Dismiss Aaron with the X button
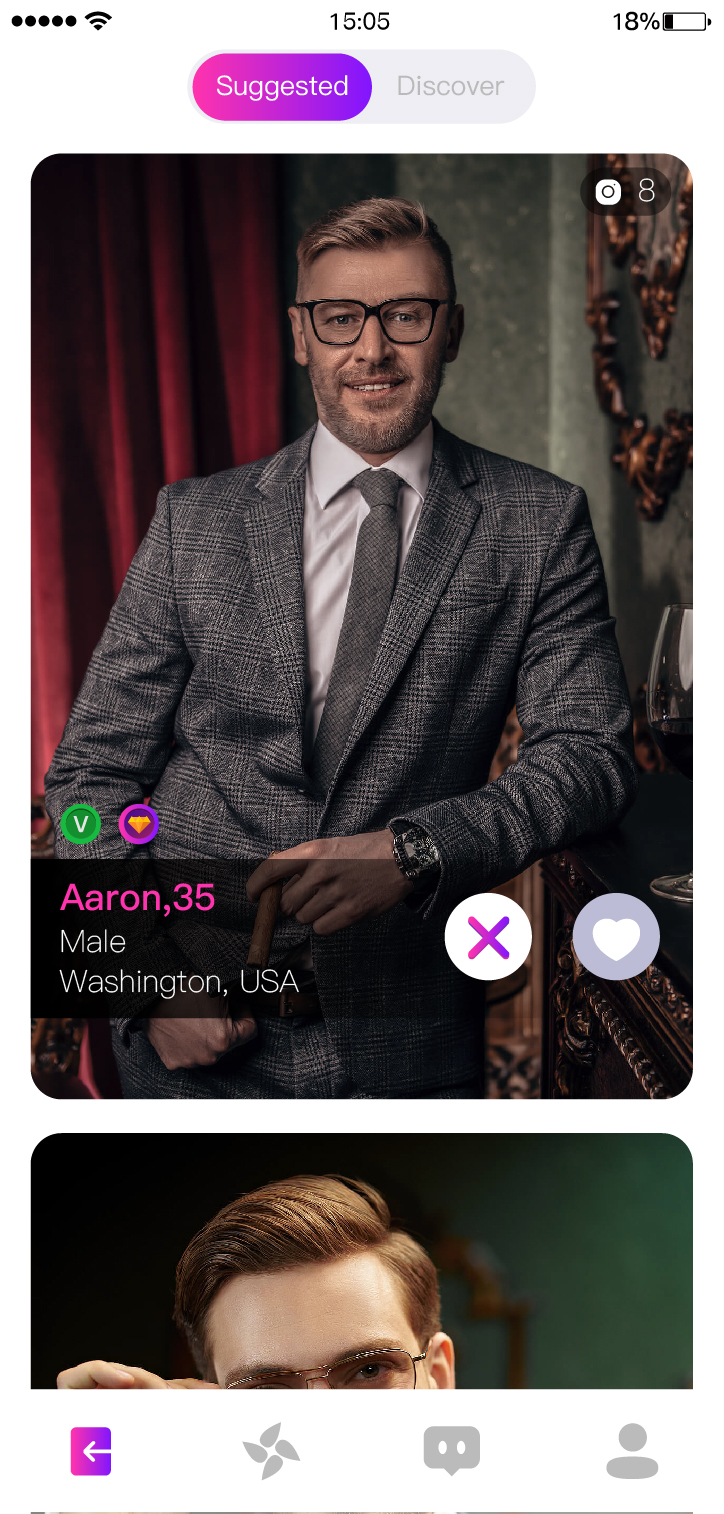The width and height of the screenshot is (724, 1514). point(488,937)
